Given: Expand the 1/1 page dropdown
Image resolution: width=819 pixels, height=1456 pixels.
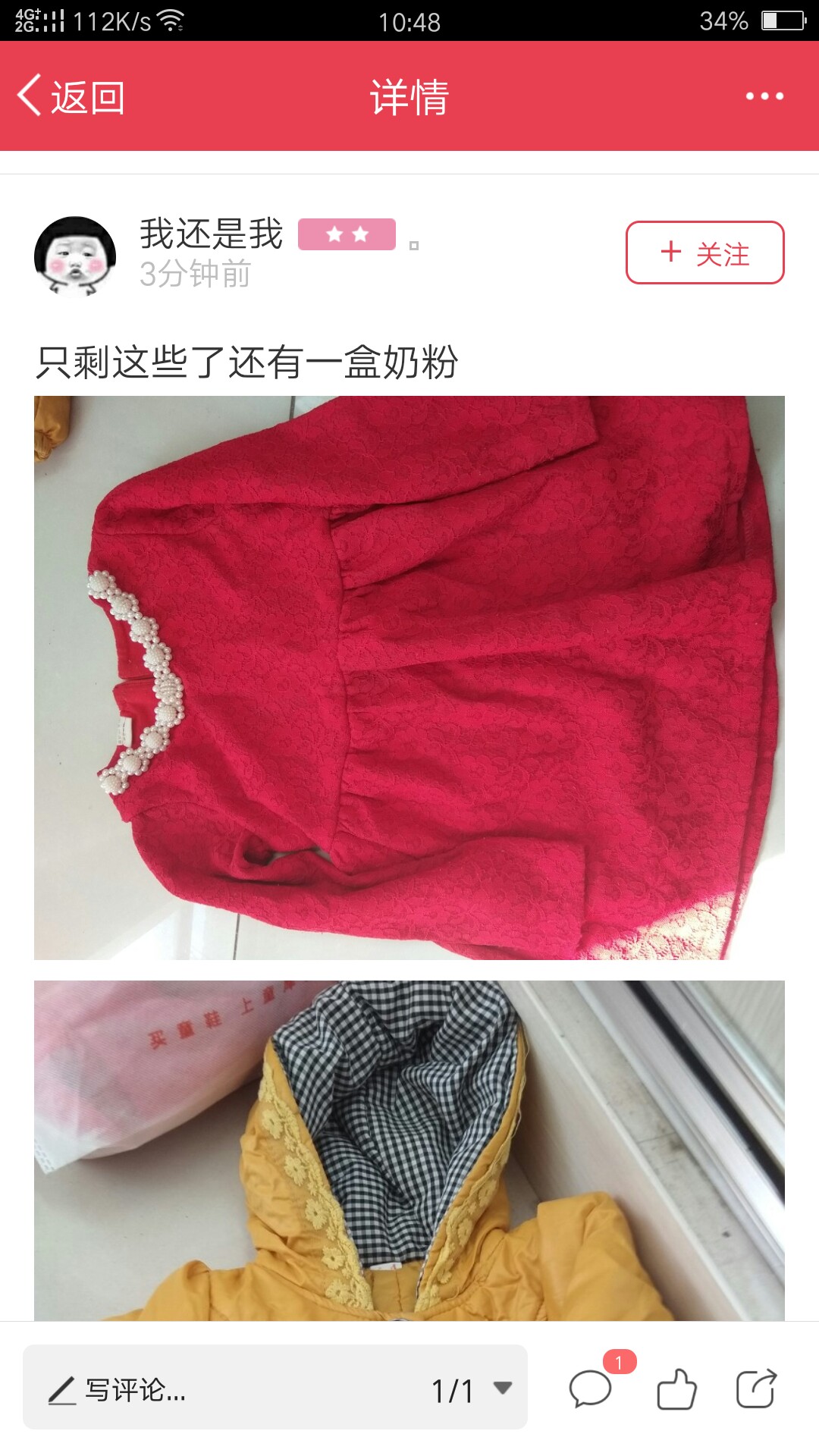Looking at the screenshot, I should pos(472,1390).
